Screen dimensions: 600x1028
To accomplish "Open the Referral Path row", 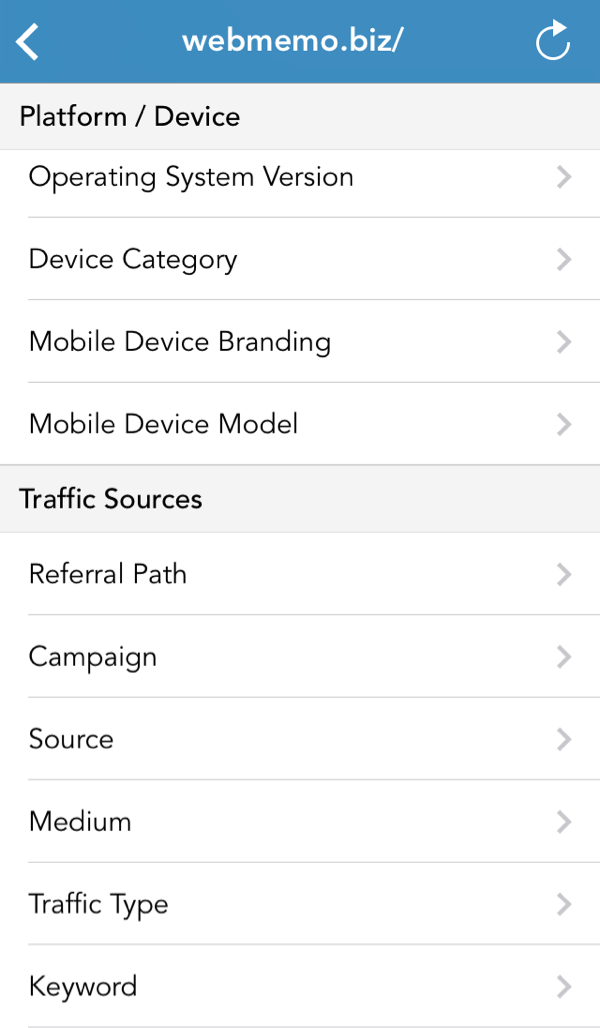I will click(x=300, y=574).
